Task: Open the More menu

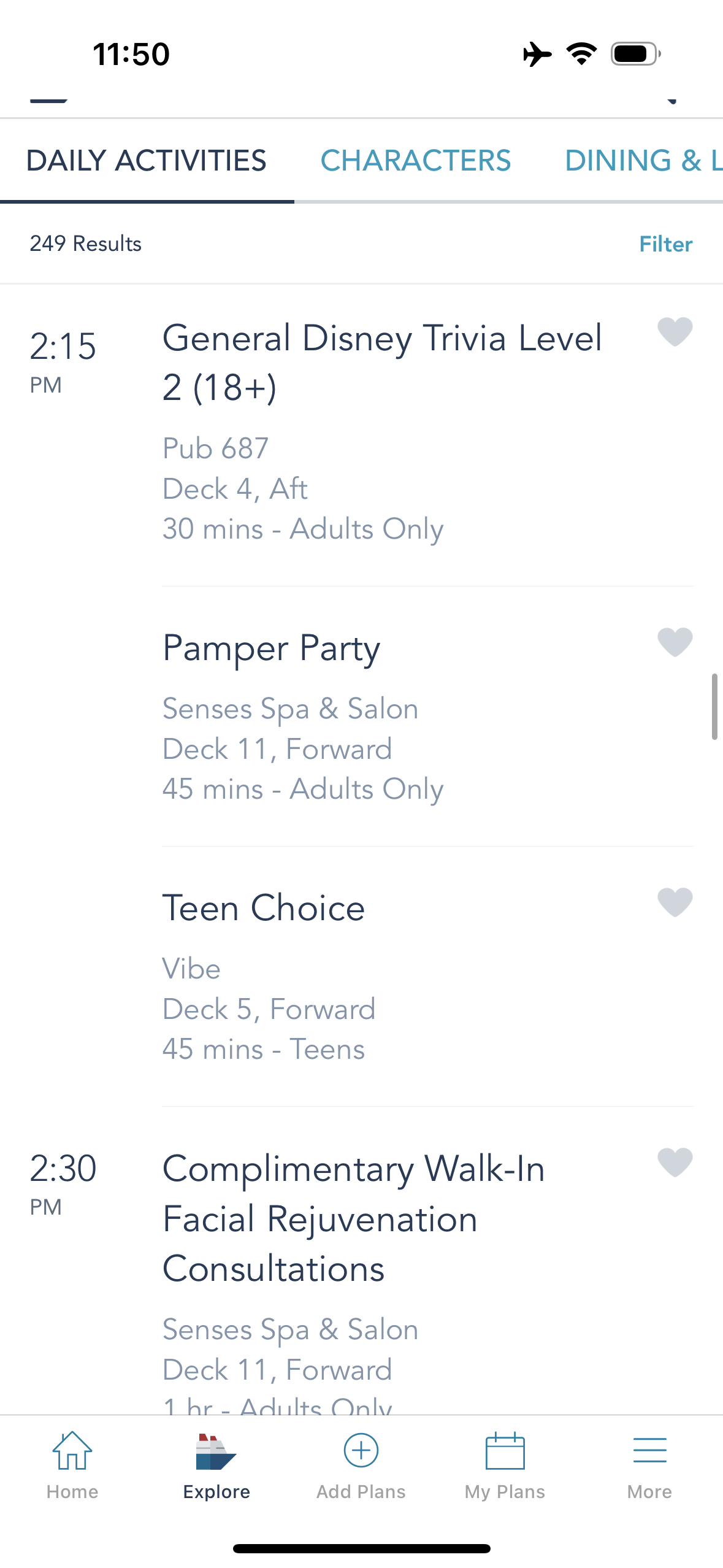Action: click(649, 1464)
